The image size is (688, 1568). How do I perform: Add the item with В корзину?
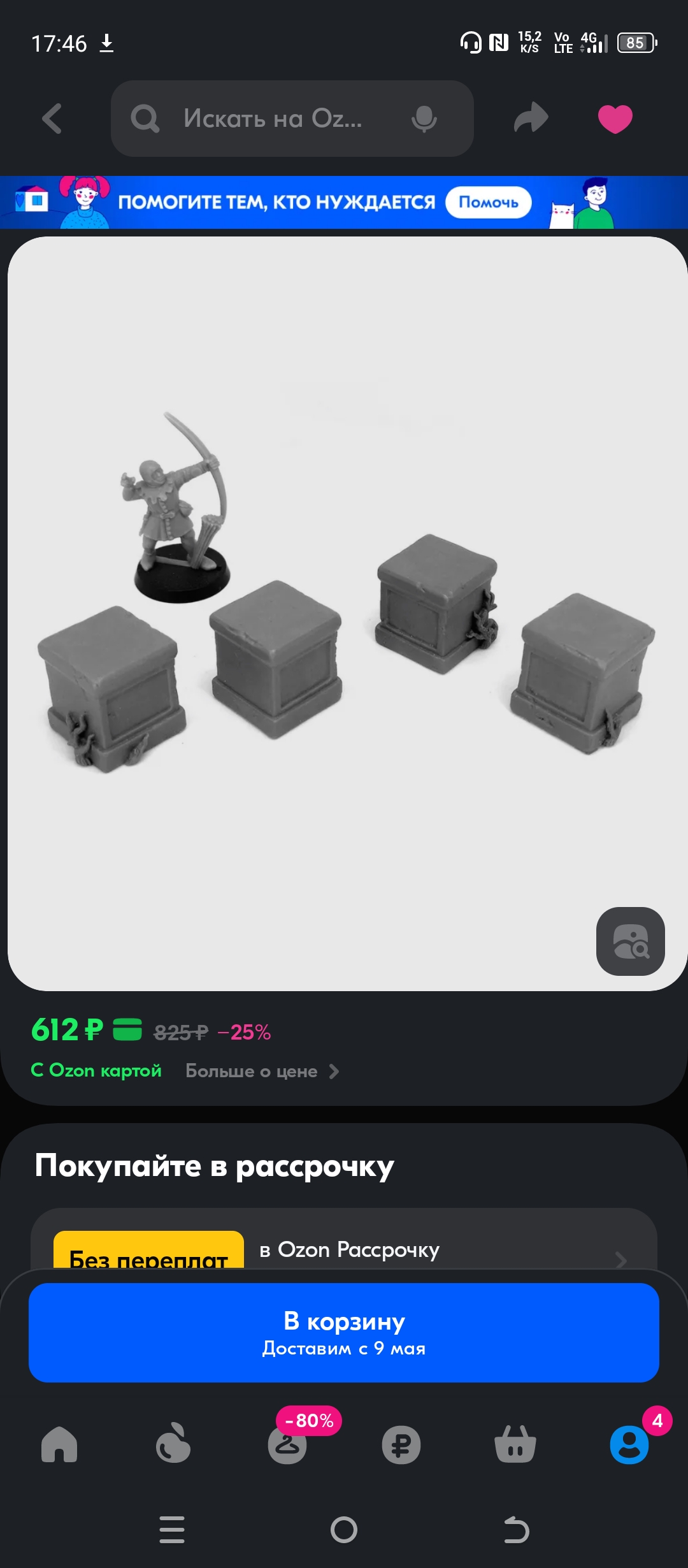click(x=344, y=1332)
